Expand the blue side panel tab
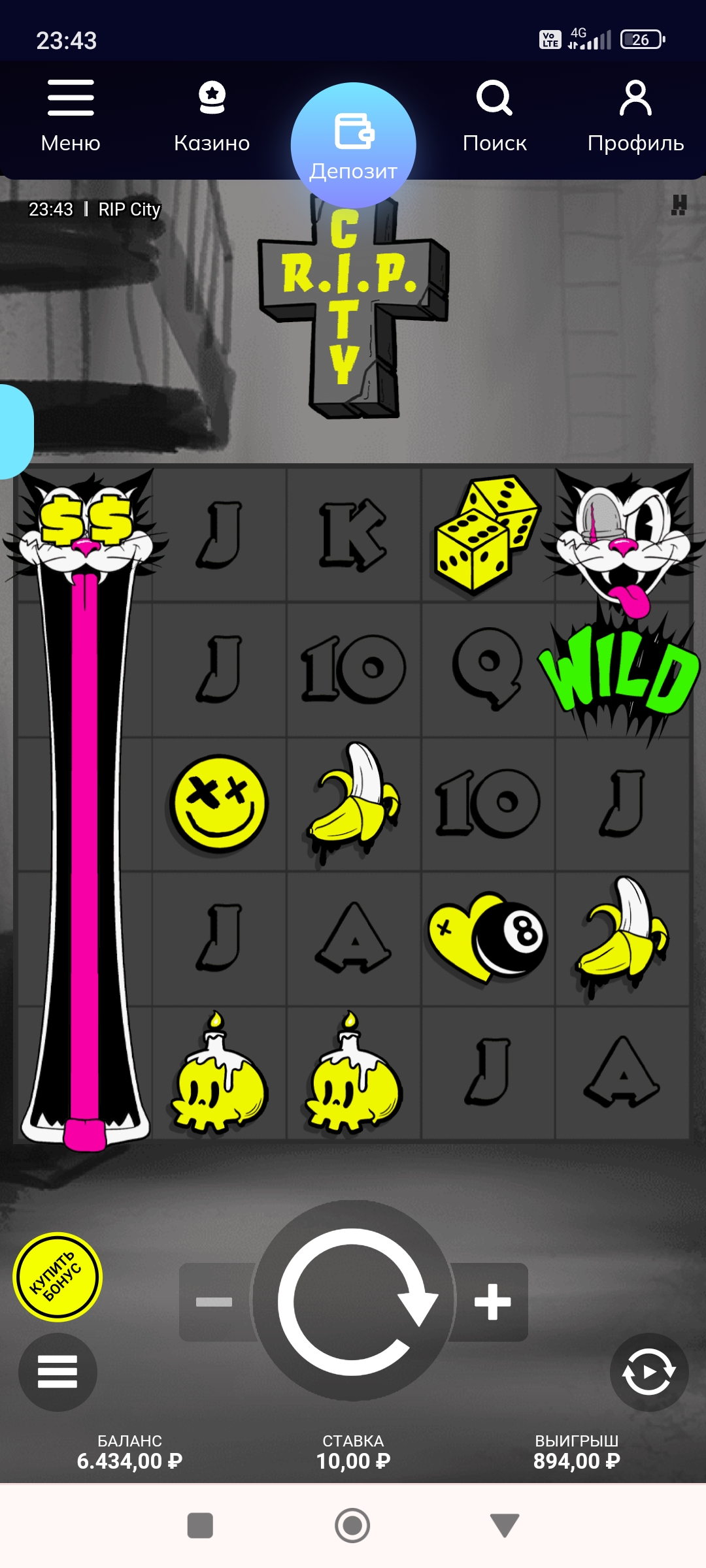Screen dimensions: 706x1568 click(16, 431)
